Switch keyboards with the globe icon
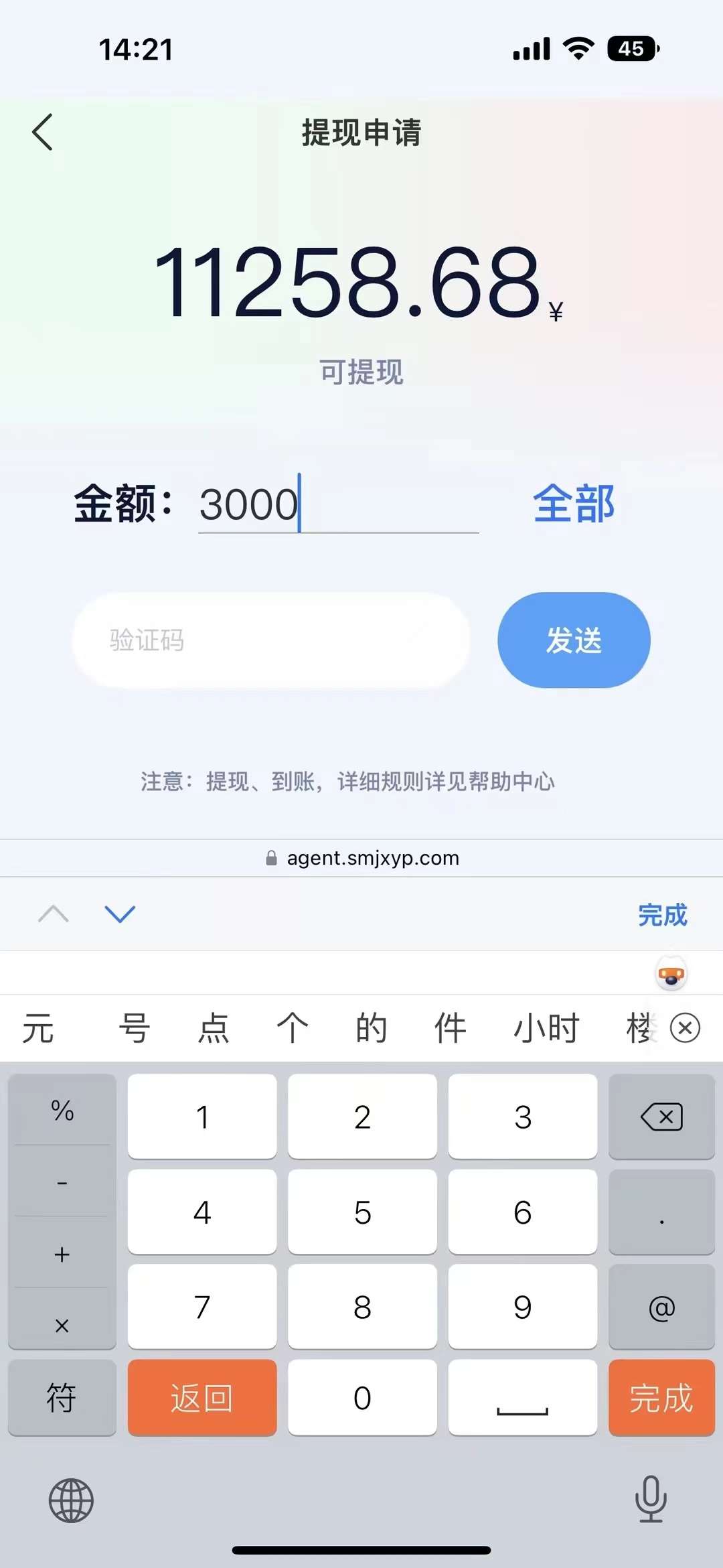The height and width of the screenshot is (1568, 723). click(x=71, y=1500)
